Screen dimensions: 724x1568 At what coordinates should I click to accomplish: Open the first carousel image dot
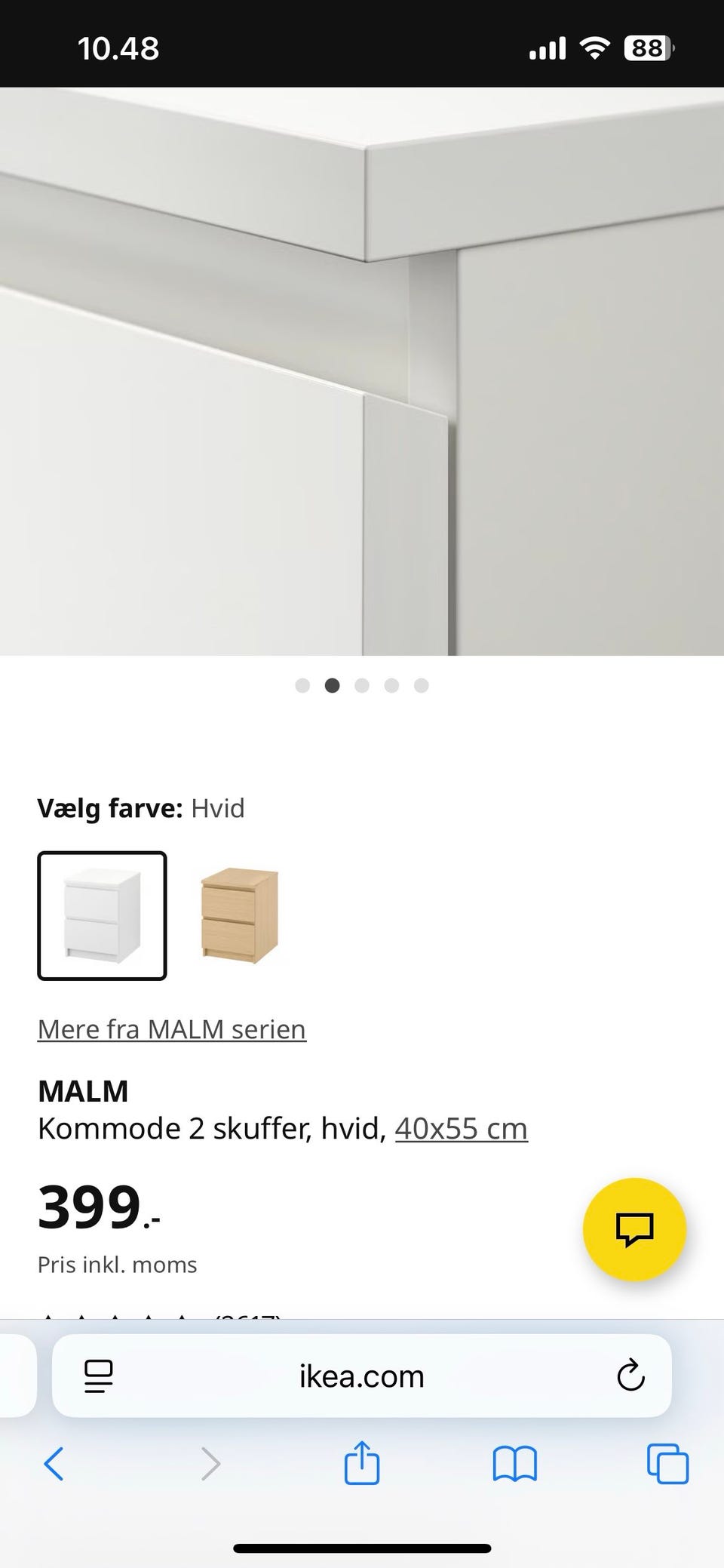pos(302,685)
